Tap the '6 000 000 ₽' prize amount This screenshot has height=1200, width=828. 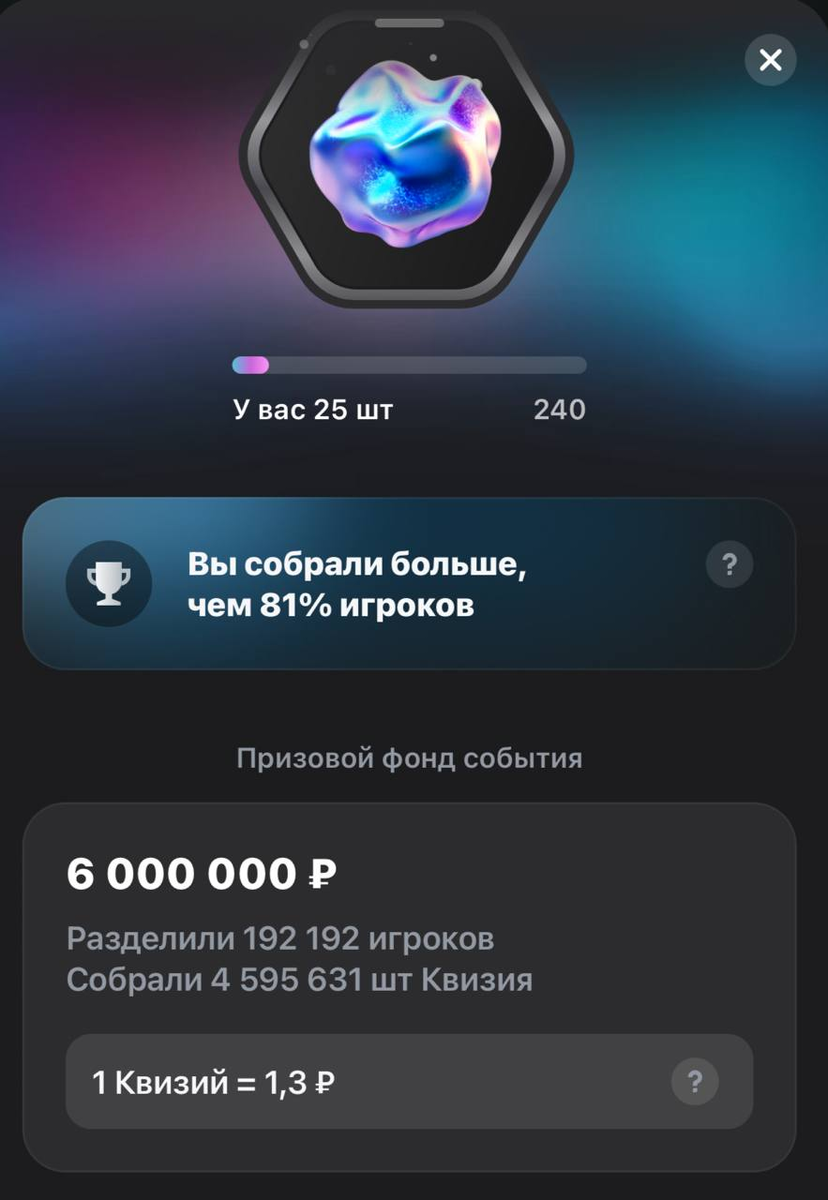click(x=201, y=872)
